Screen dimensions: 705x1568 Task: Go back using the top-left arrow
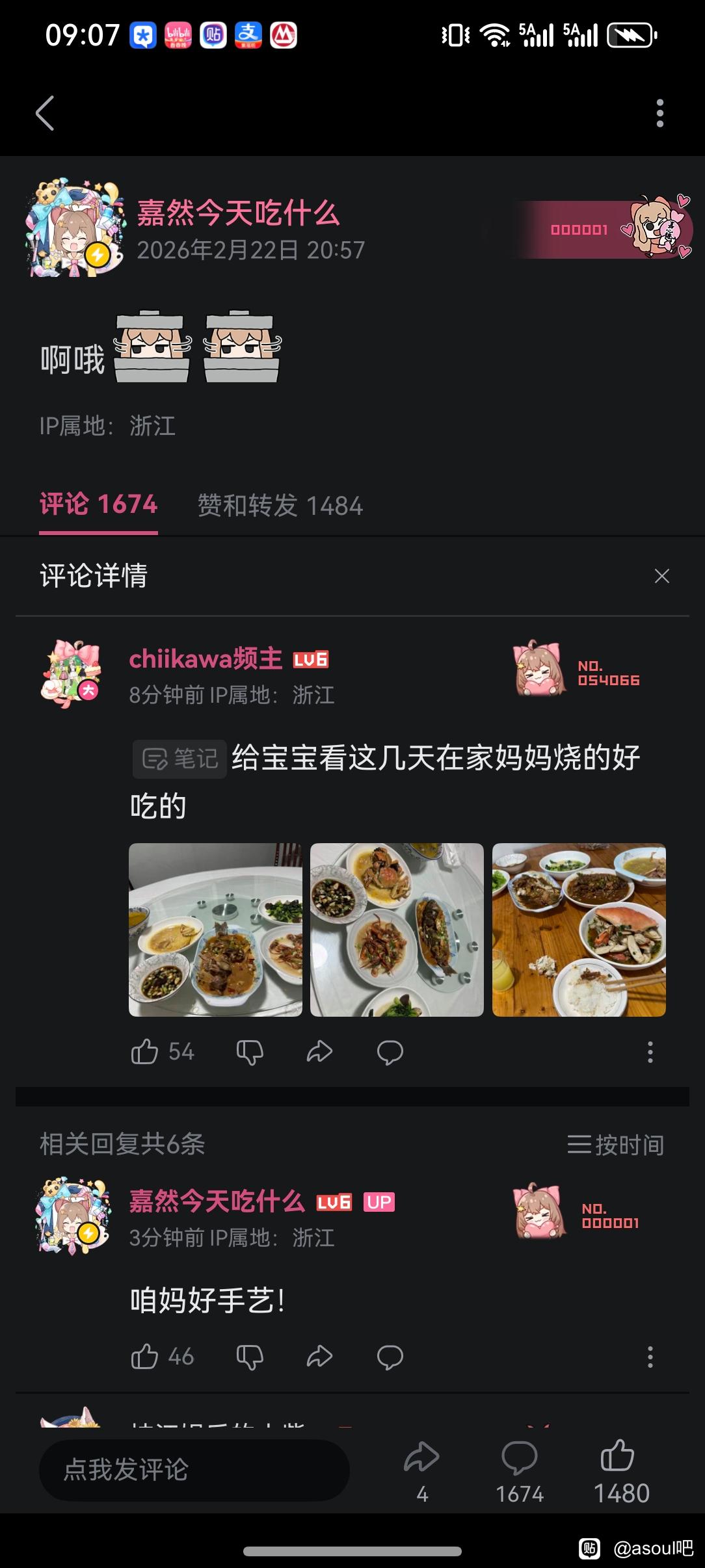click(44, 113)
